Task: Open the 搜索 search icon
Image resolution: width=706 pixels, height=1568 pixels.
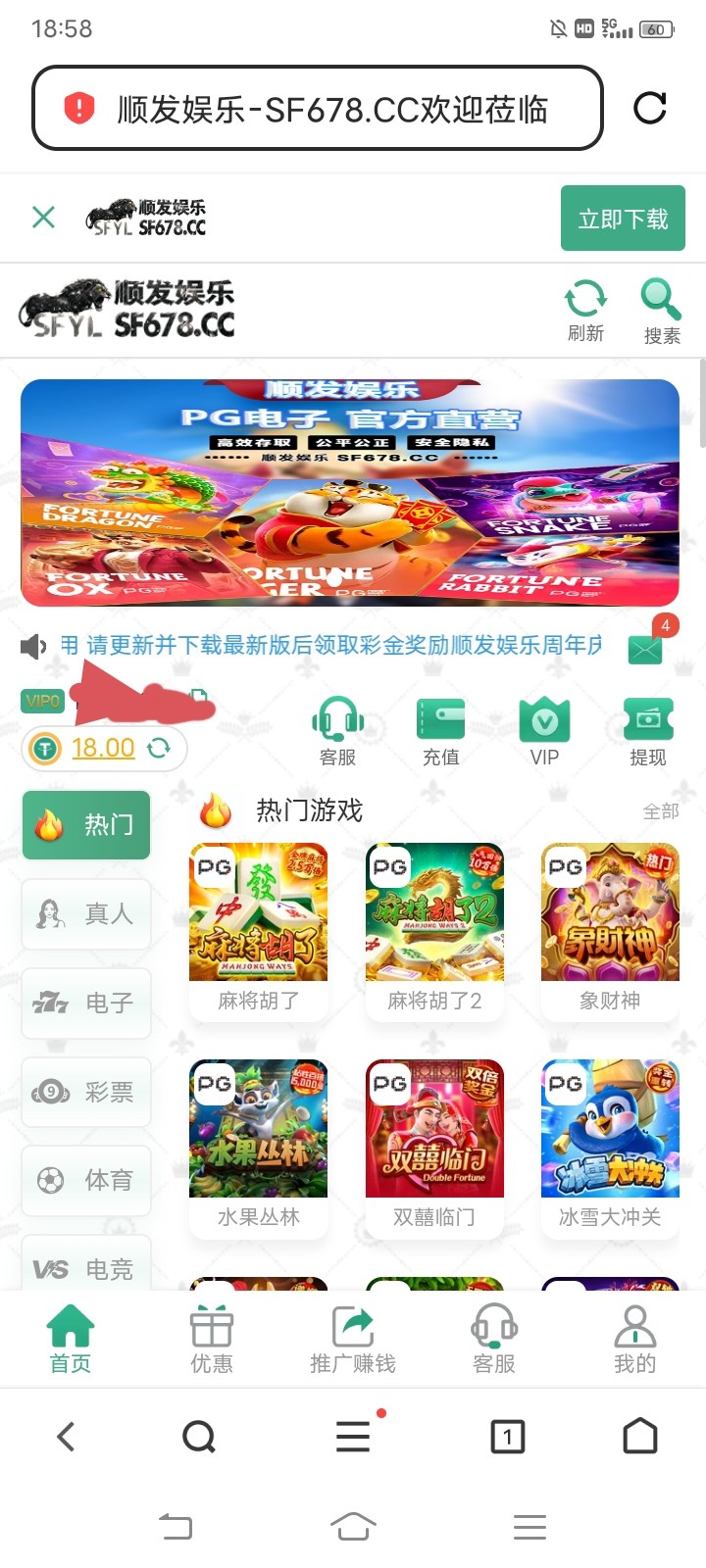Action: (661, 309)
